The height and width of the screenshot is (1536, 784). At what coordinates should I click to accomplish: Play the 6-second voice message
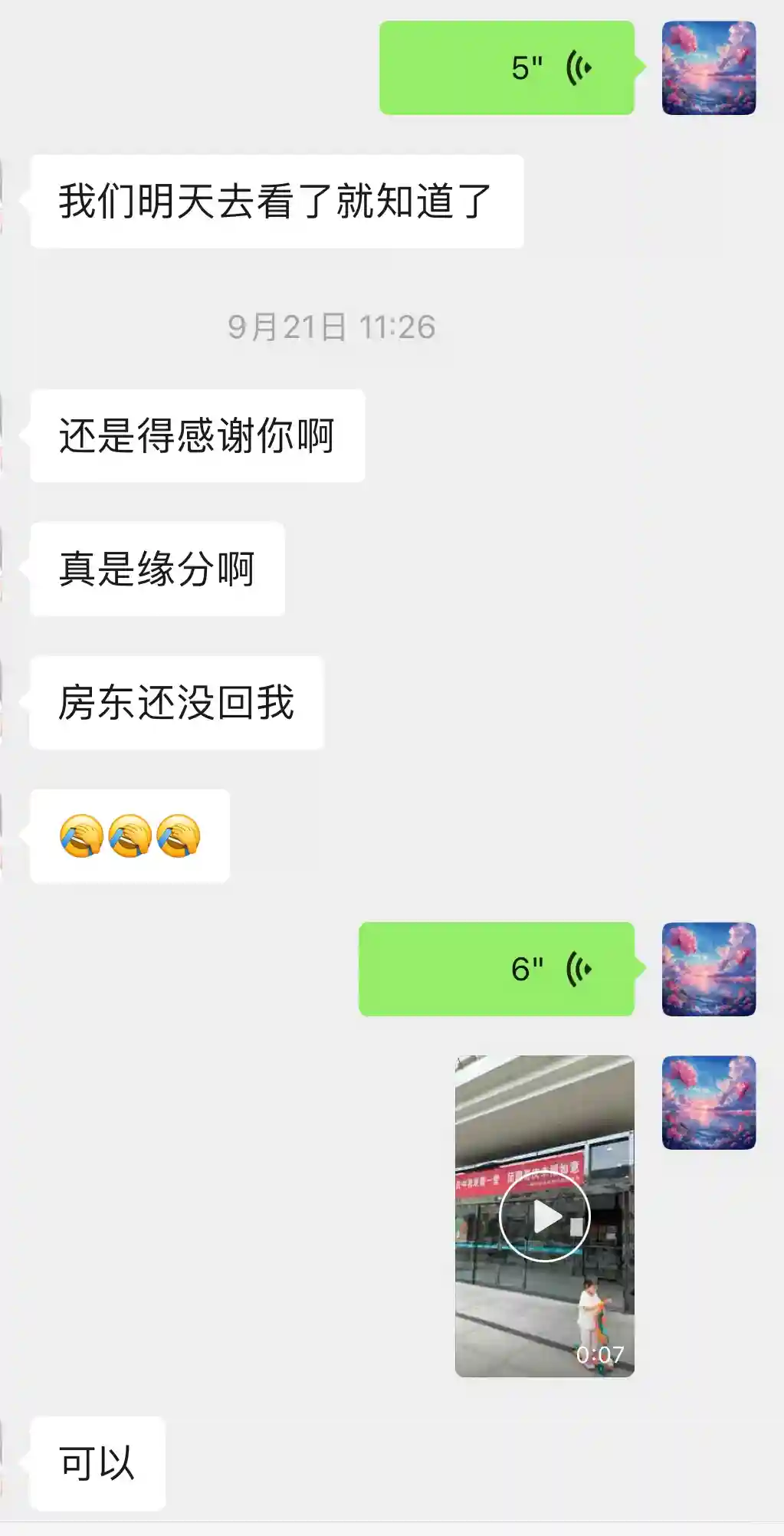pyautogui.click(x=497, y=970)
